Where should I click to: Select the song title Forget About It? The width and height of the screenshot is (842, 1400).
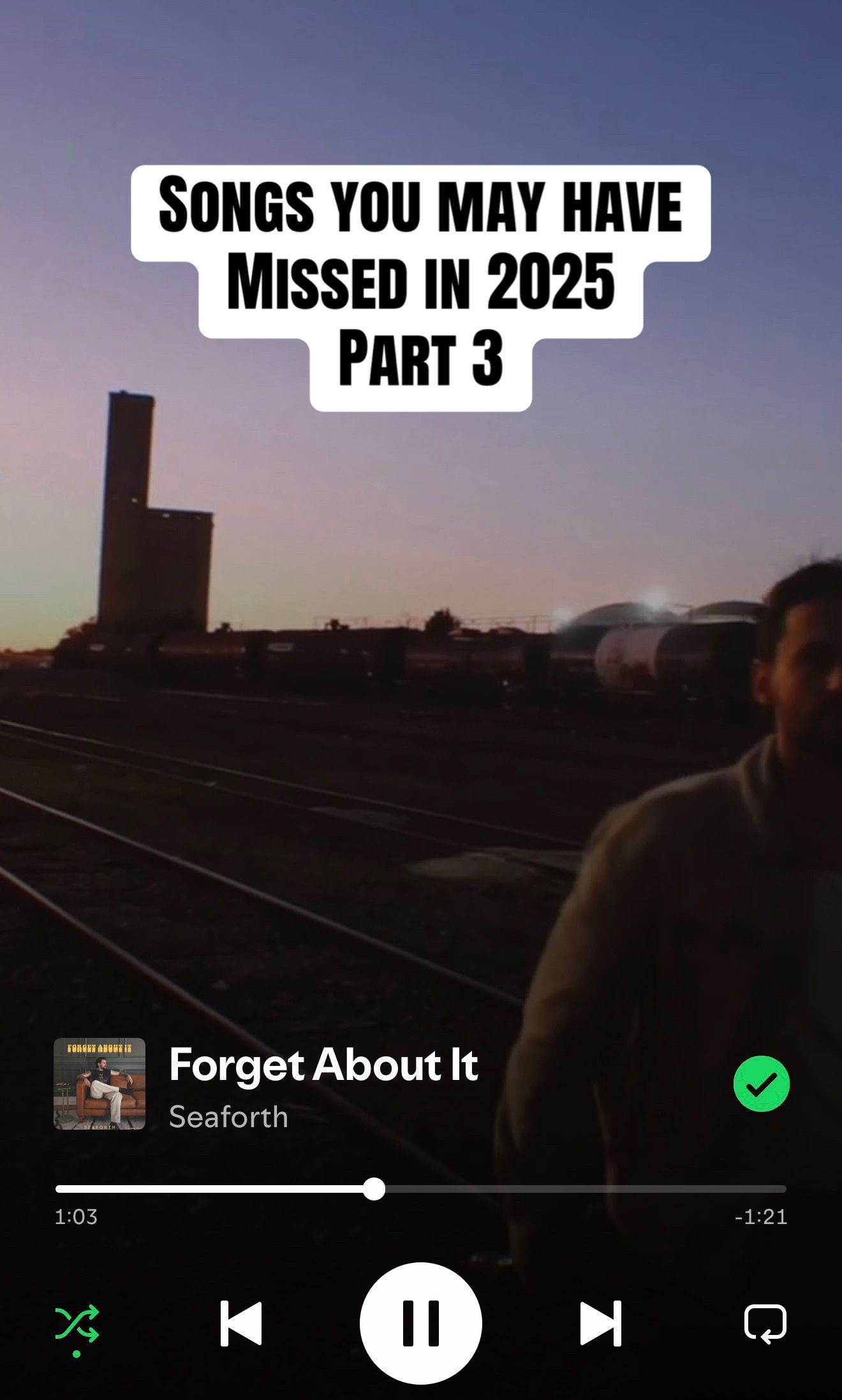(x=325, y=1067)
